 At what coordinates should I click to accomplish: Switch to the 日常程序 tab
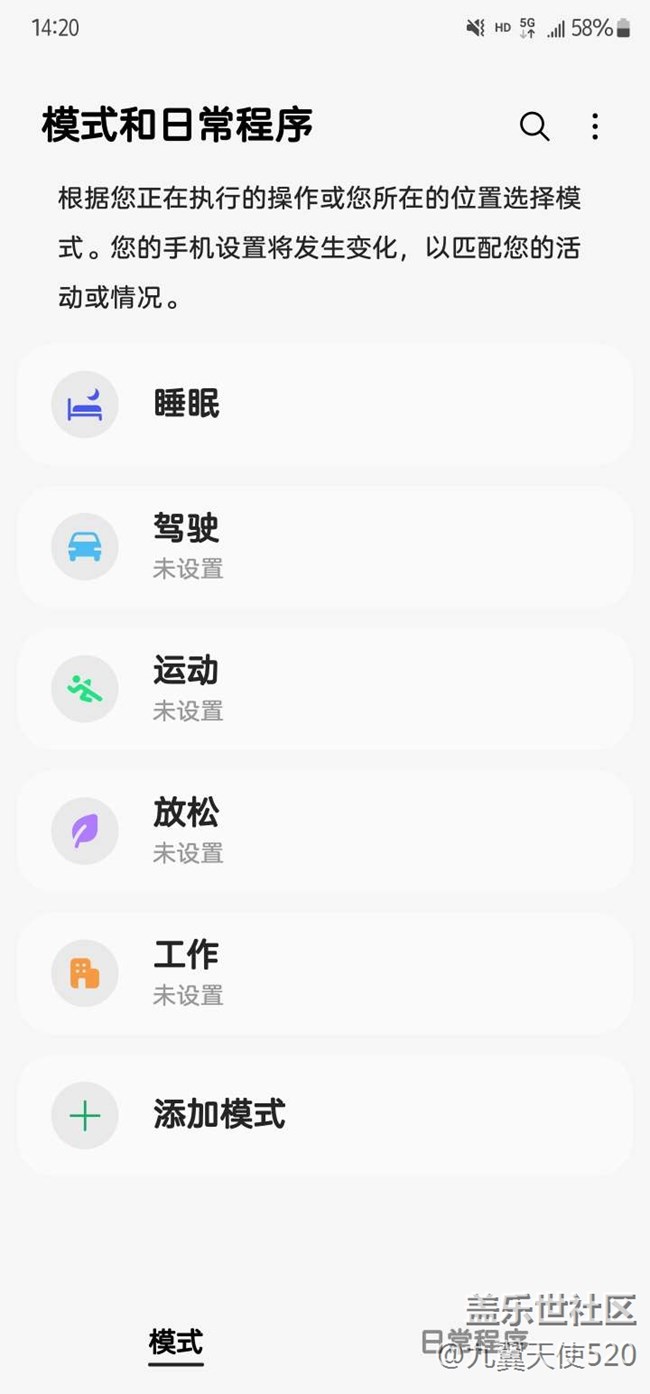click(474, 1342)
